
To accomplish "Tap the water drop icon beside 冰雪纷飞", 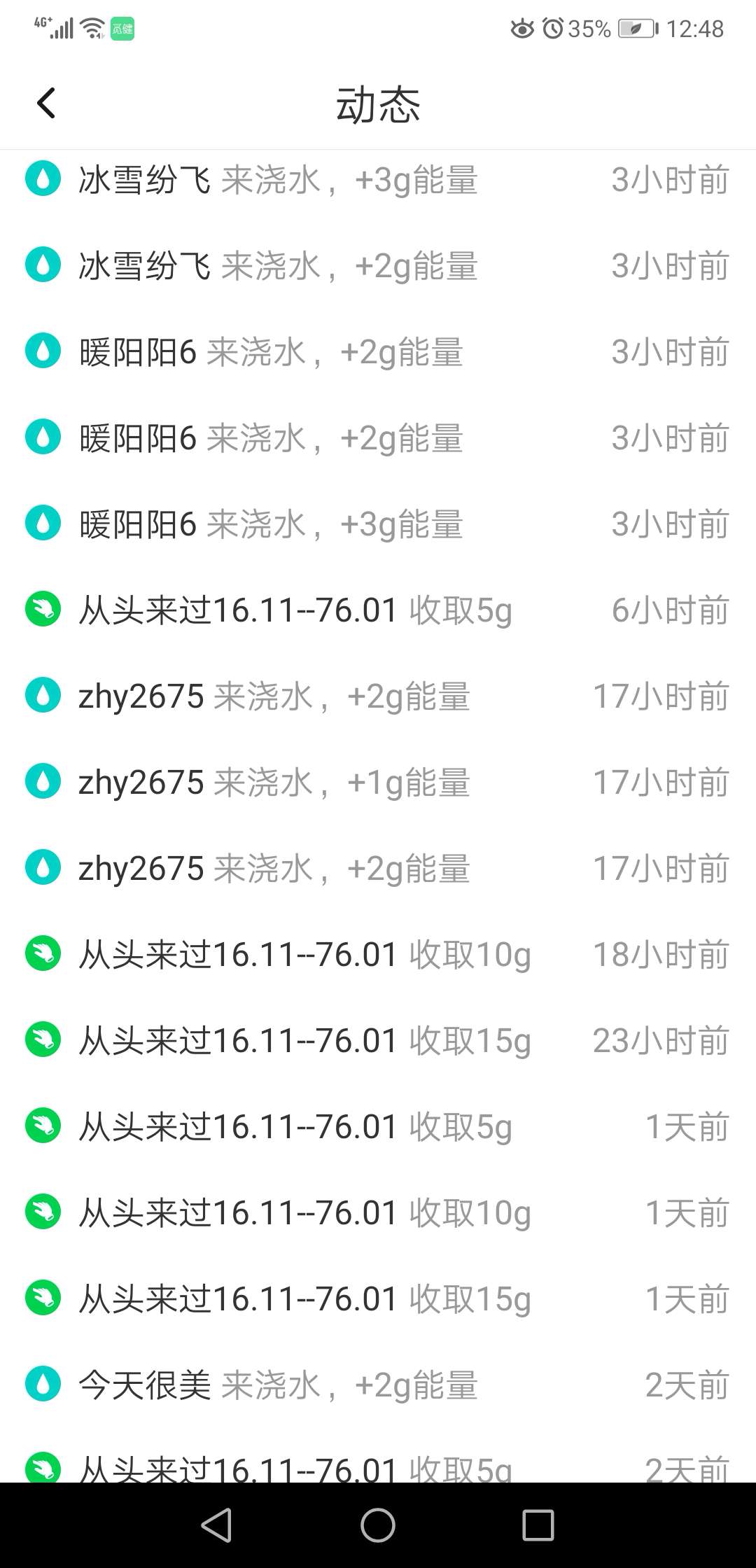I will 42,179.
